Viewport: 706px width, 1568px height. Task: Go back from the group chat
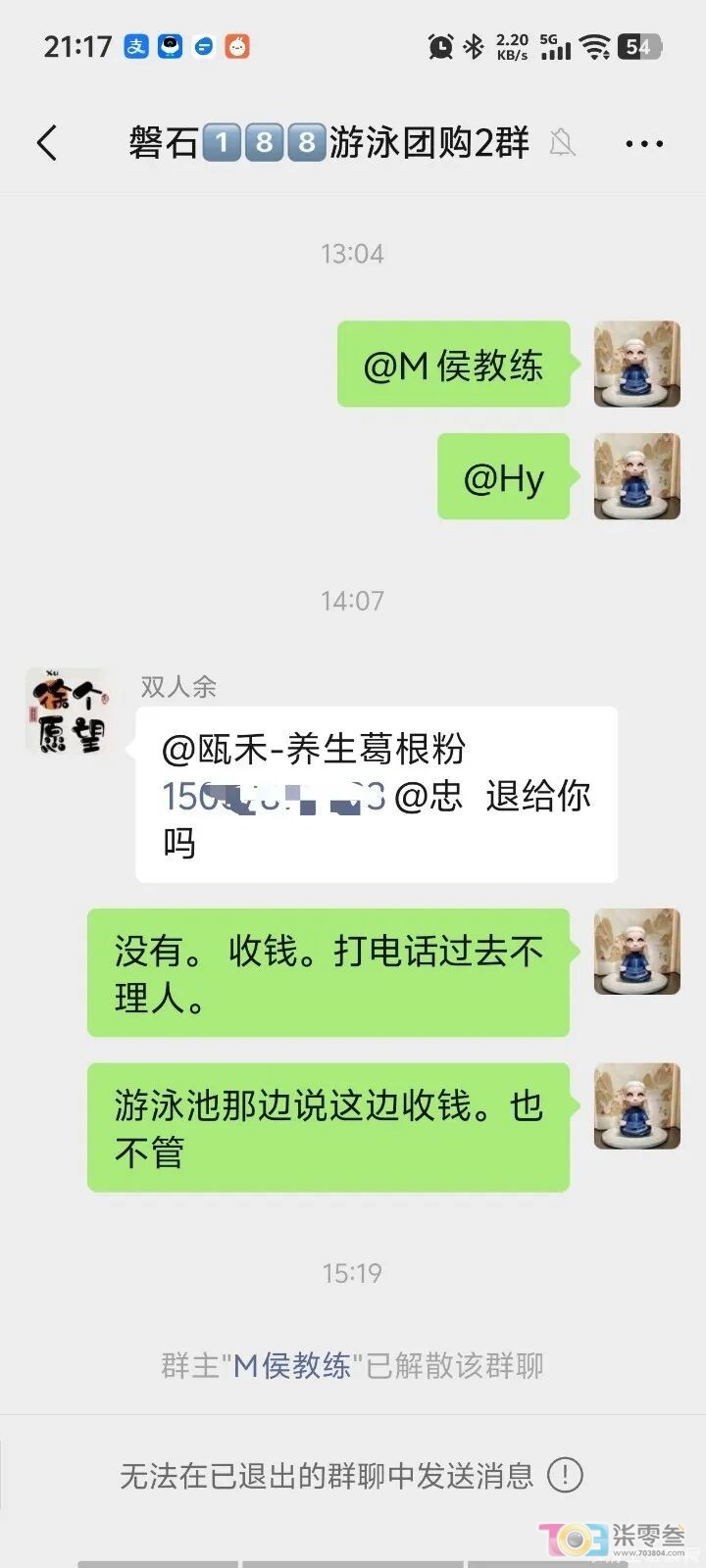click(47, 143)
